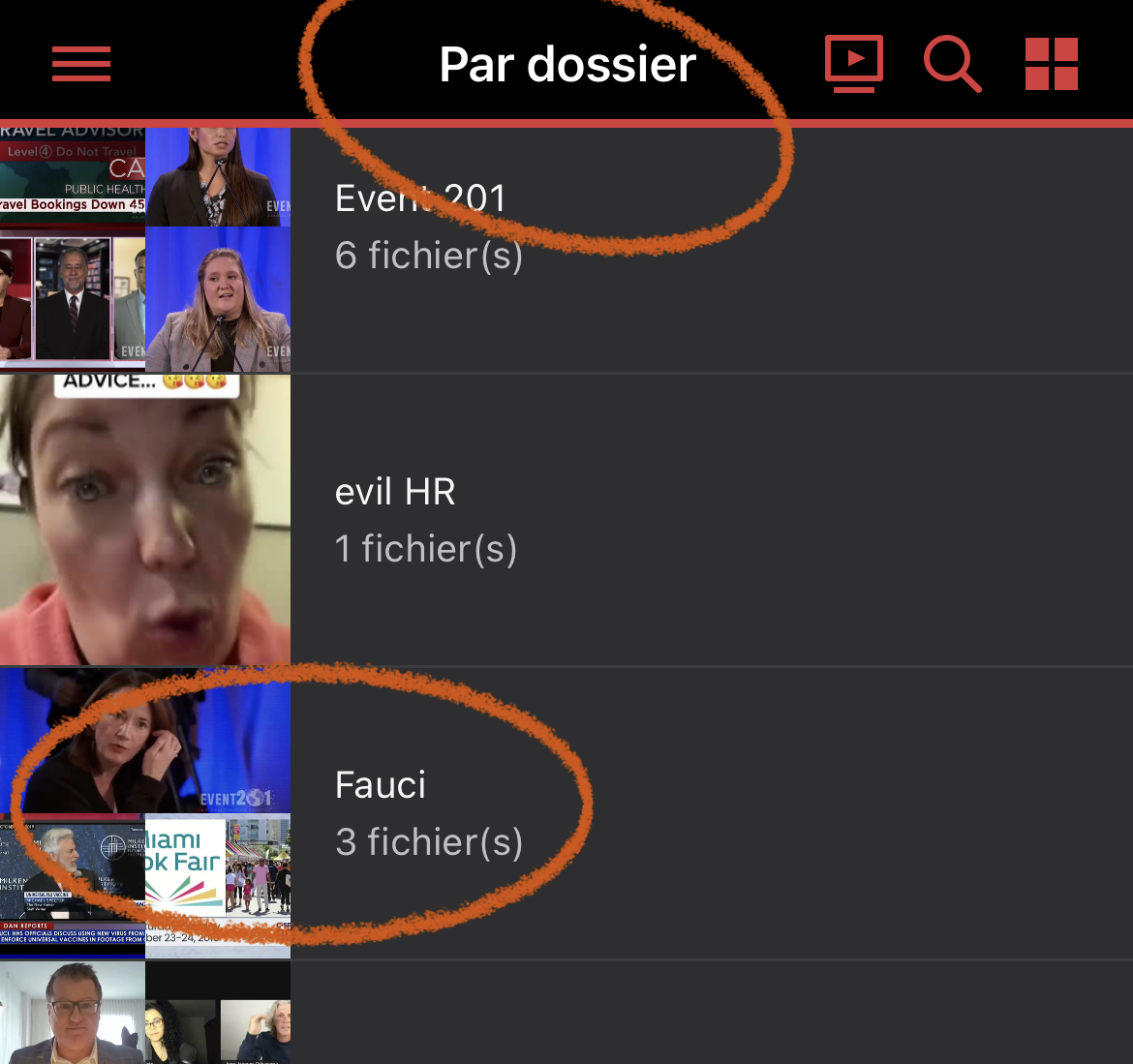Open the hamburger menu
The width and height of the screenshot is (1133, 1064).
point(81,64)
